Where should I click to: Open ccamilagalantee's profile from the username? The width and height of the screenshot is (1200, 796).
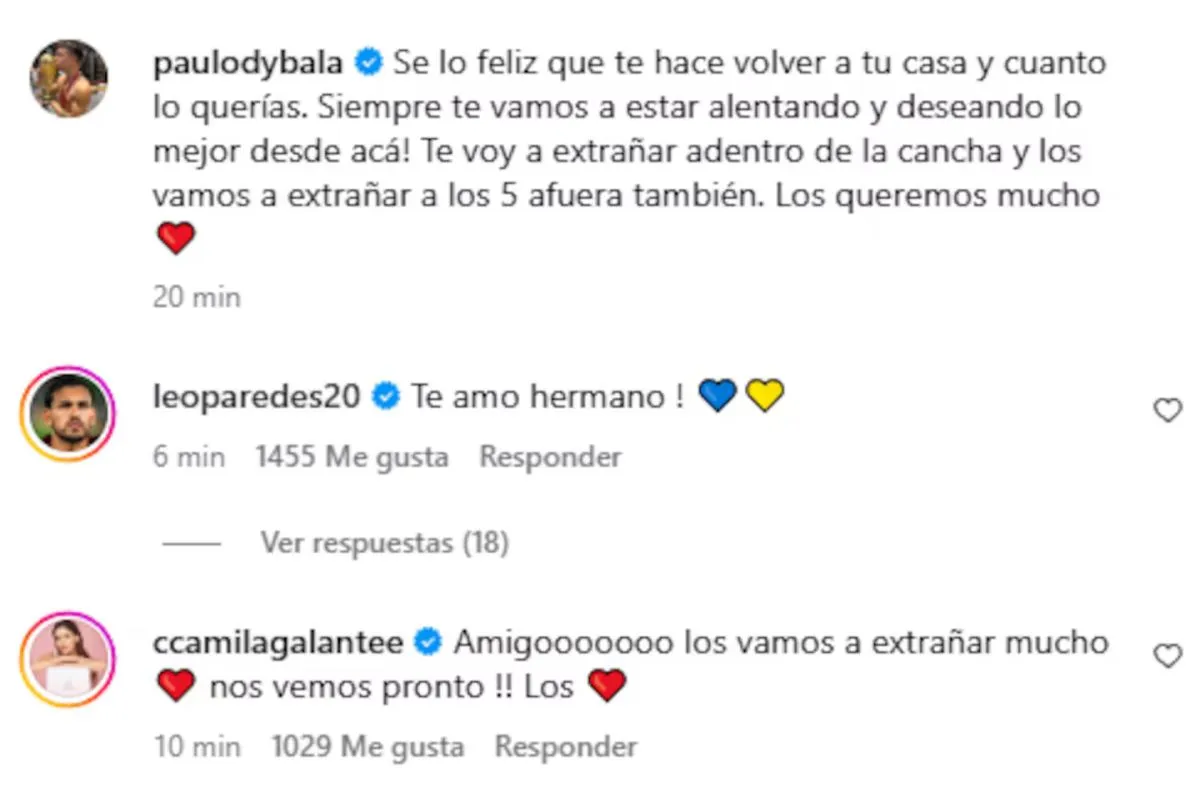pos(278,643)
